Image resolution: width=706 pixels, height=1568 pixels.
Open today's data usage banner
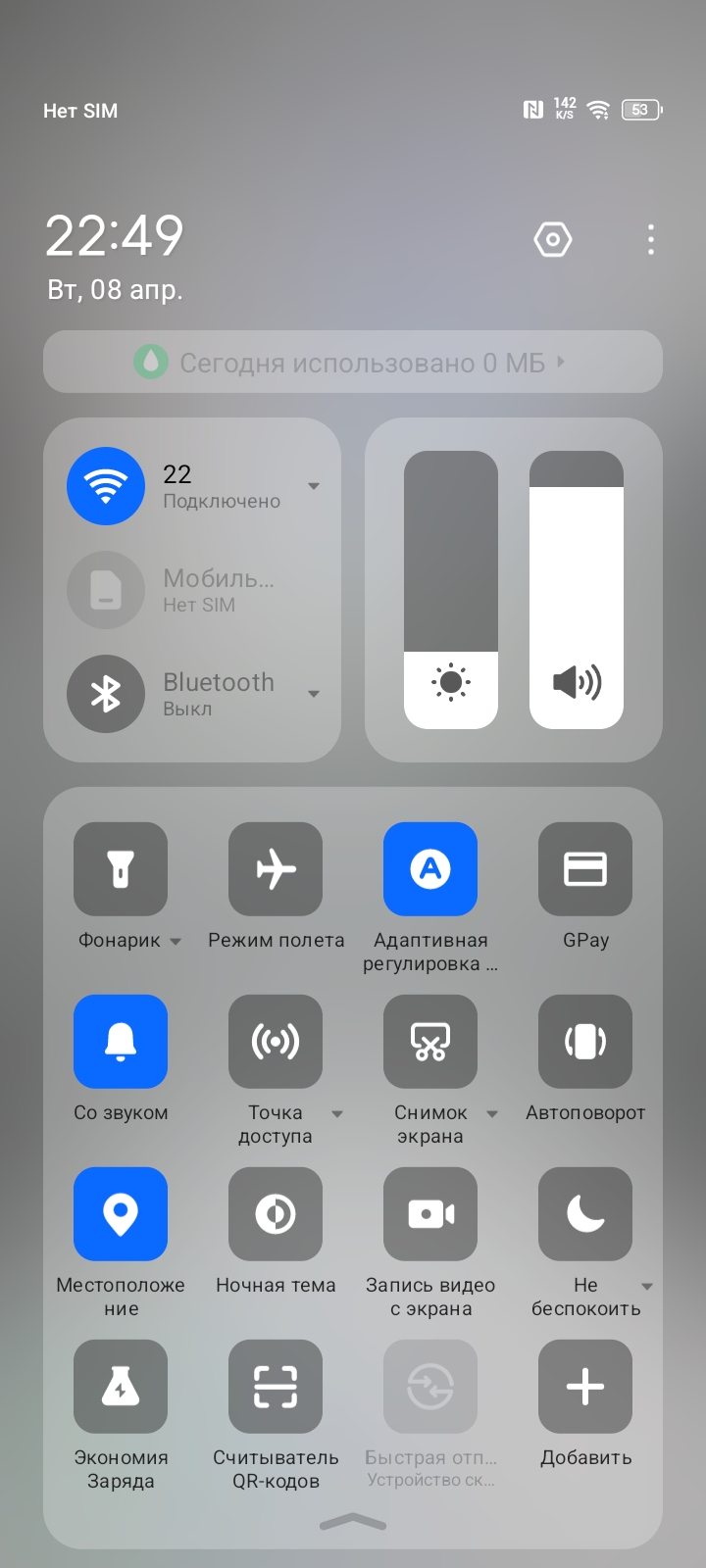353,362
